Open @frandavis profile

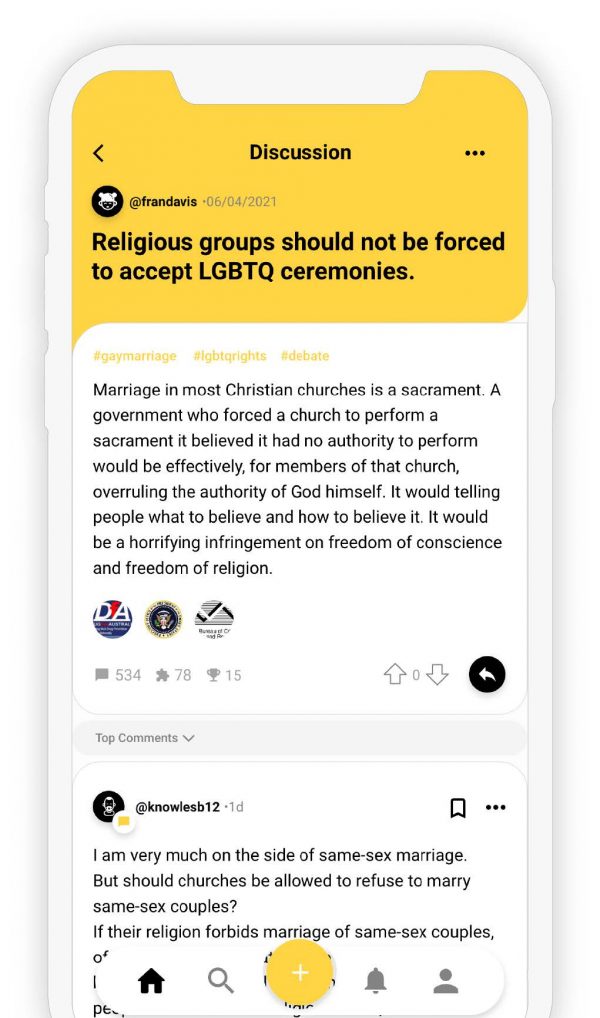pyautogui.click(x=162, y=201)
